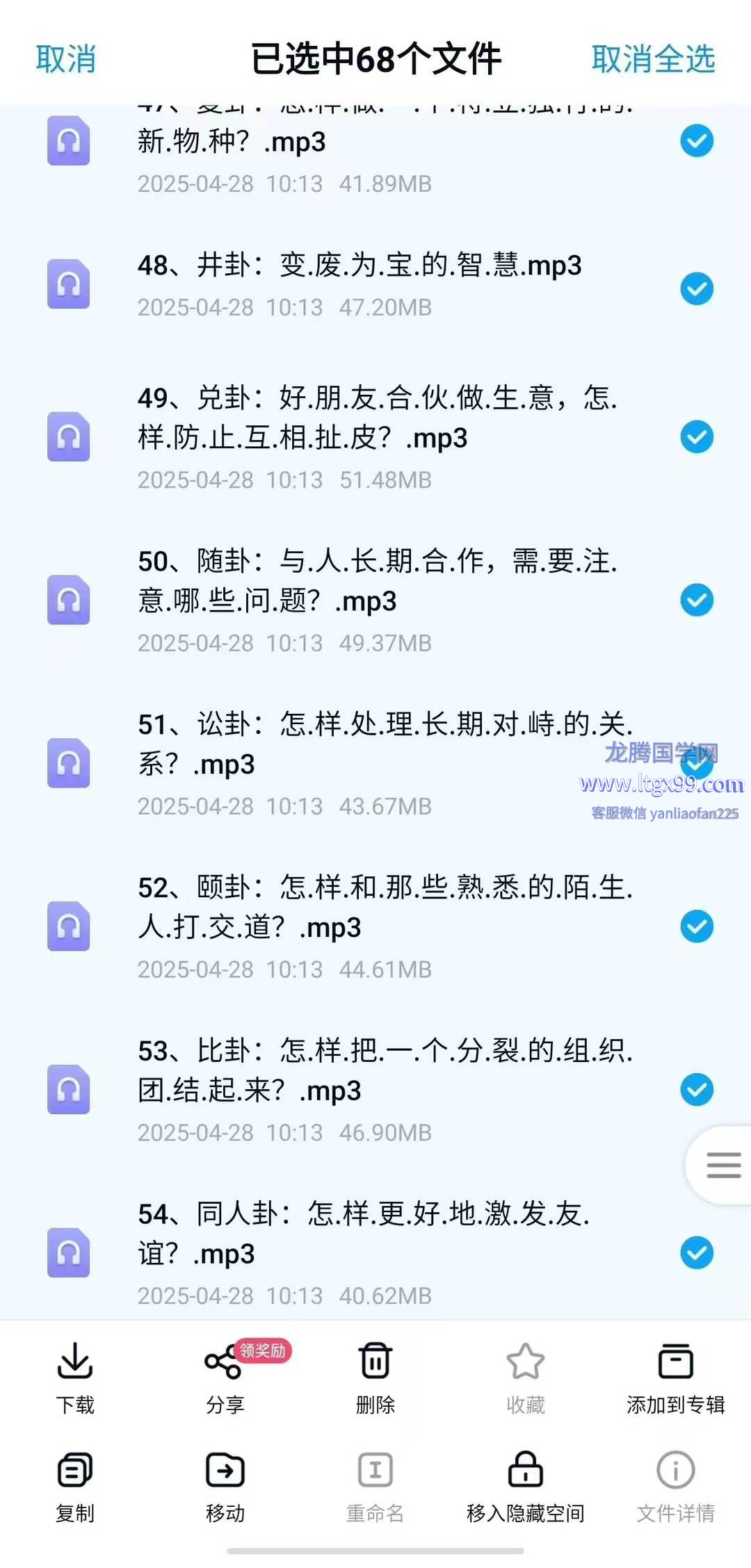
Task: Tap 移入隐藏空间 to move files to hidden space
Action: tap(526, 1487)
